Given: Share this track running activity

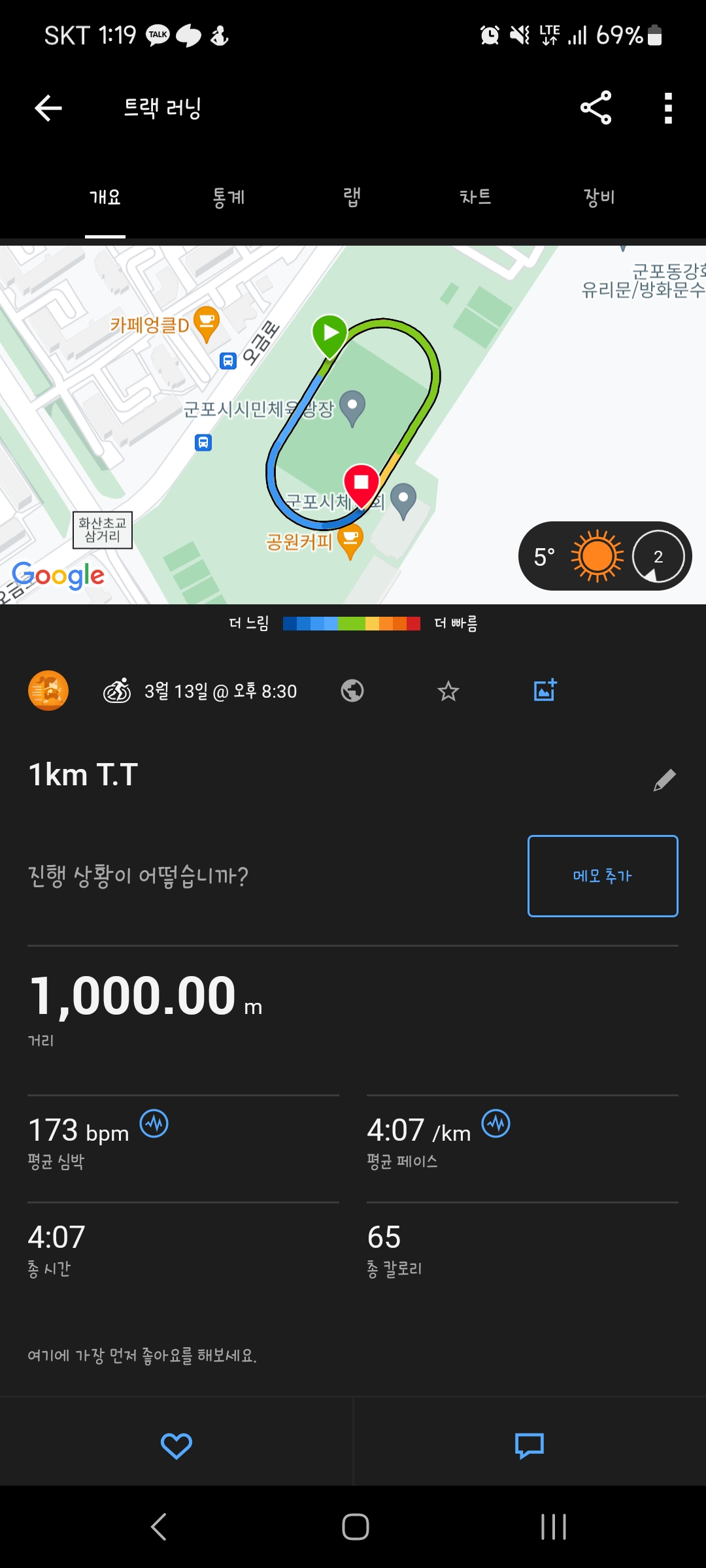Looking at the screenshot, I should [596, 108].
